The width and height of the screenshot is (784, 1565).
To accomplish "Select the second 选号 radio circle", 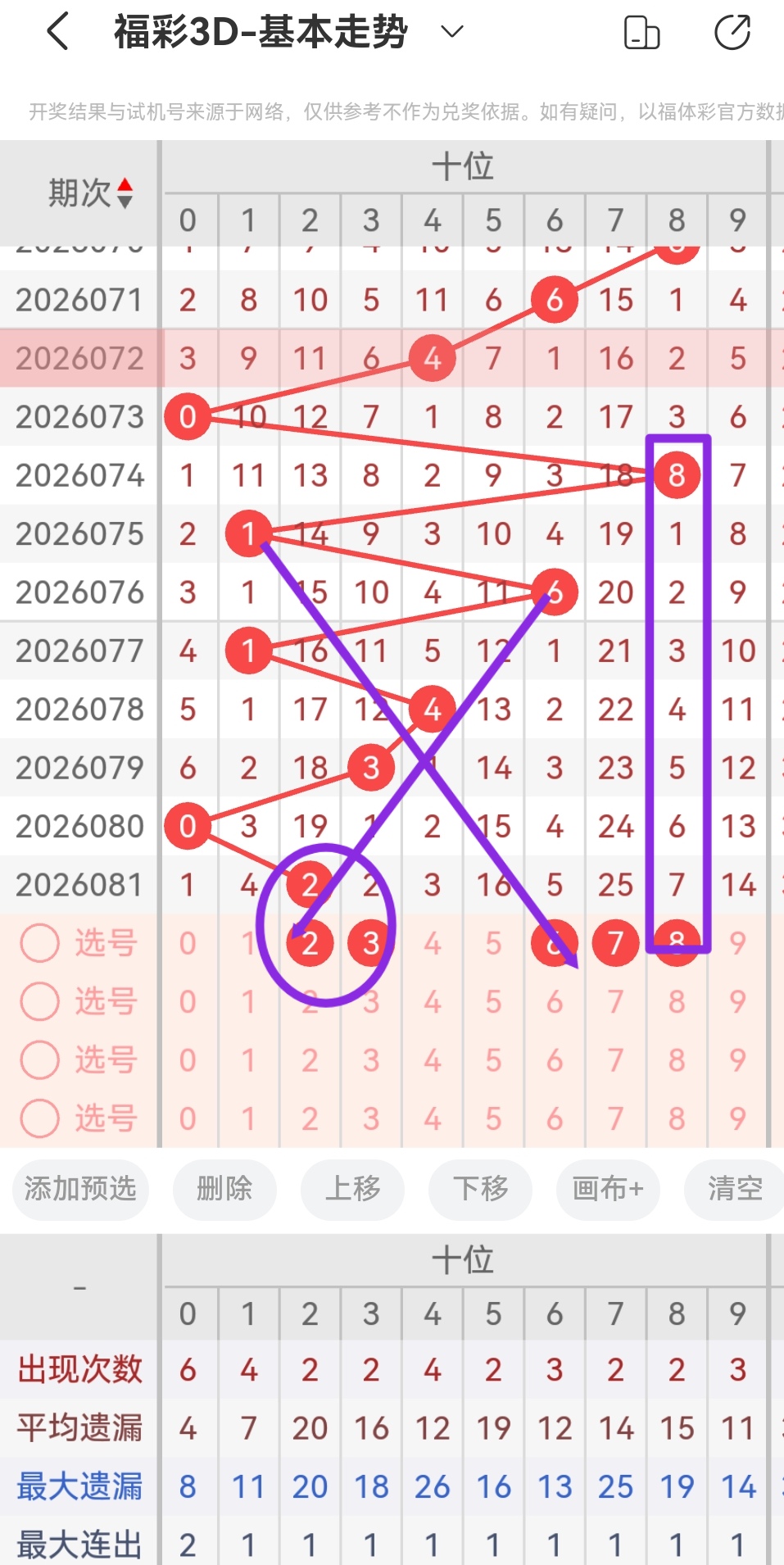I will [x=39, y=1001].
